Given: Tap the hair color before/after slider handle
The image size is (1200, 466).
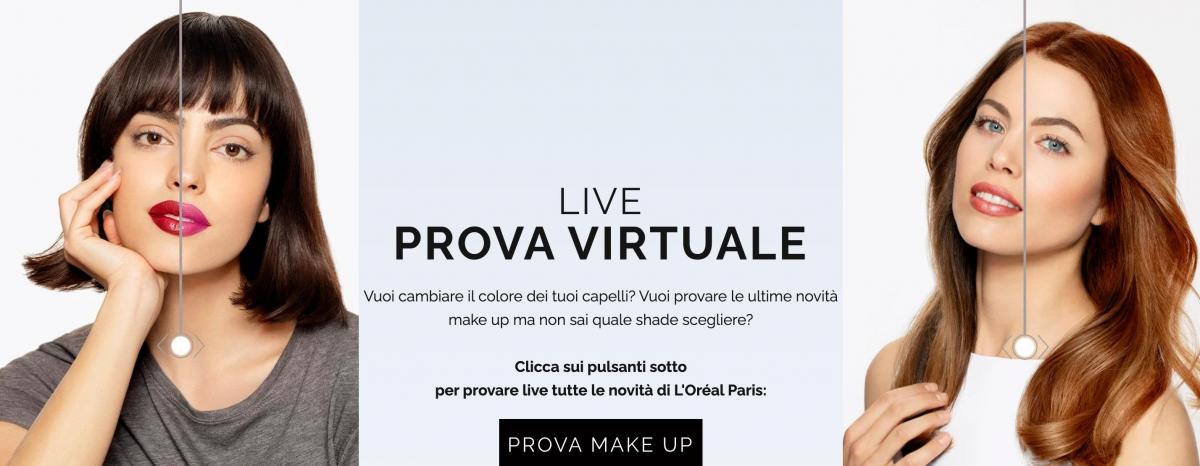Looking at the screenshot, I should pyautogui.click(x=1025, y=347).
